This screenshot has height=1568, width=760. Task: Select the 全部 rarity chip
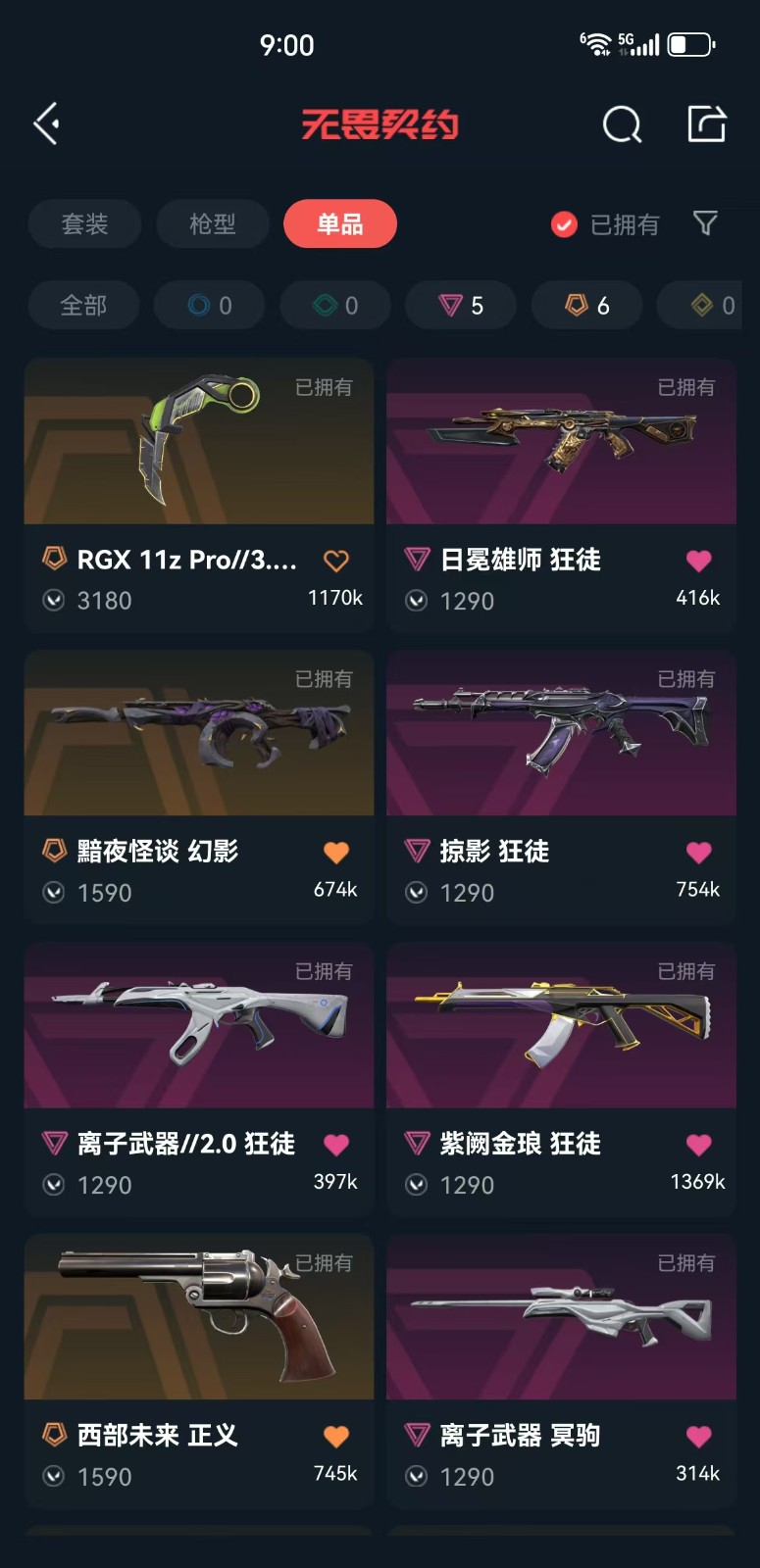[x=83, y=306]
